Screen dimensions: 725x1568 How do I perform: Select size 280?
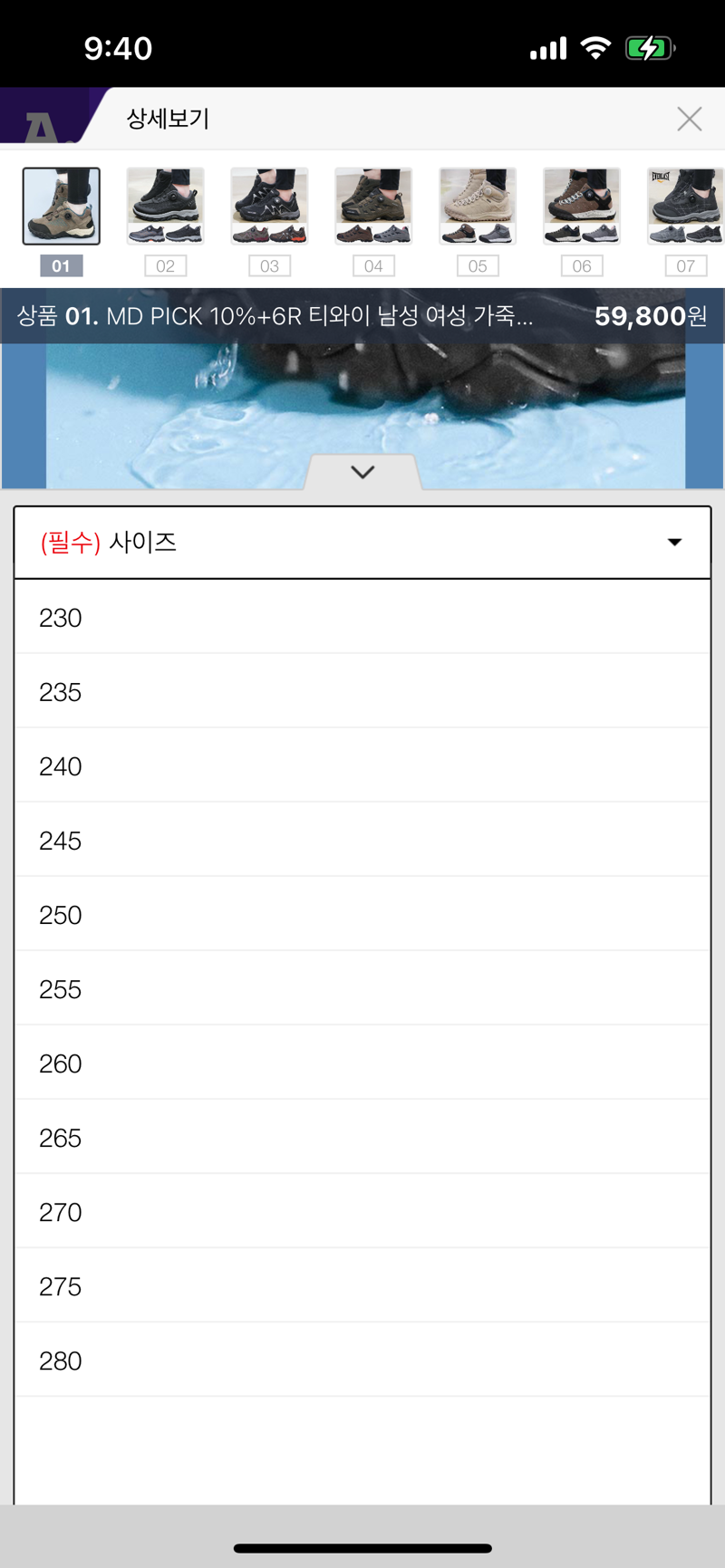pos(362,1360)
